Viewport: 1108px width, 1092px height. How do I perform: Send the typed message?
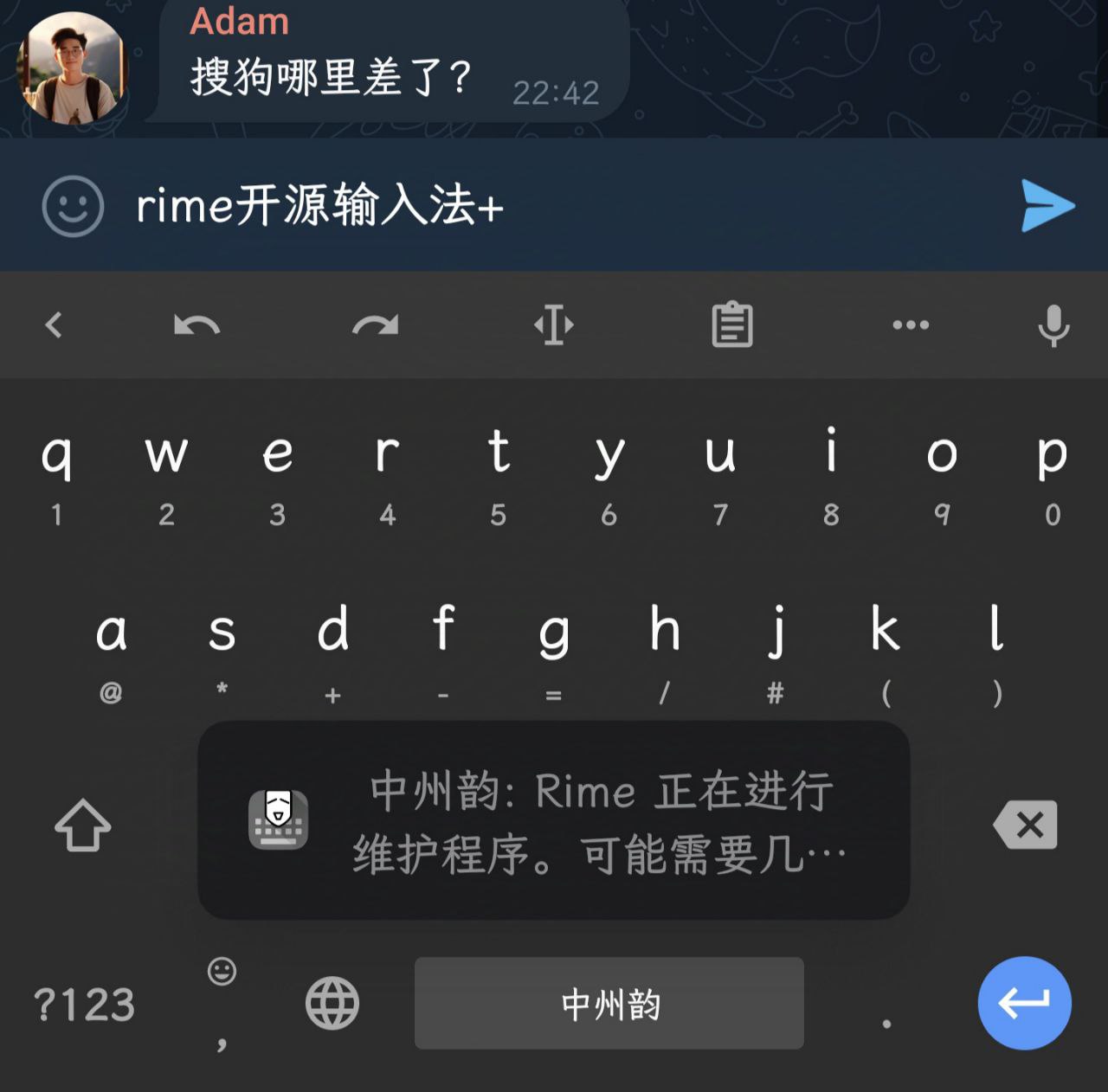(x=1047, y=206)
